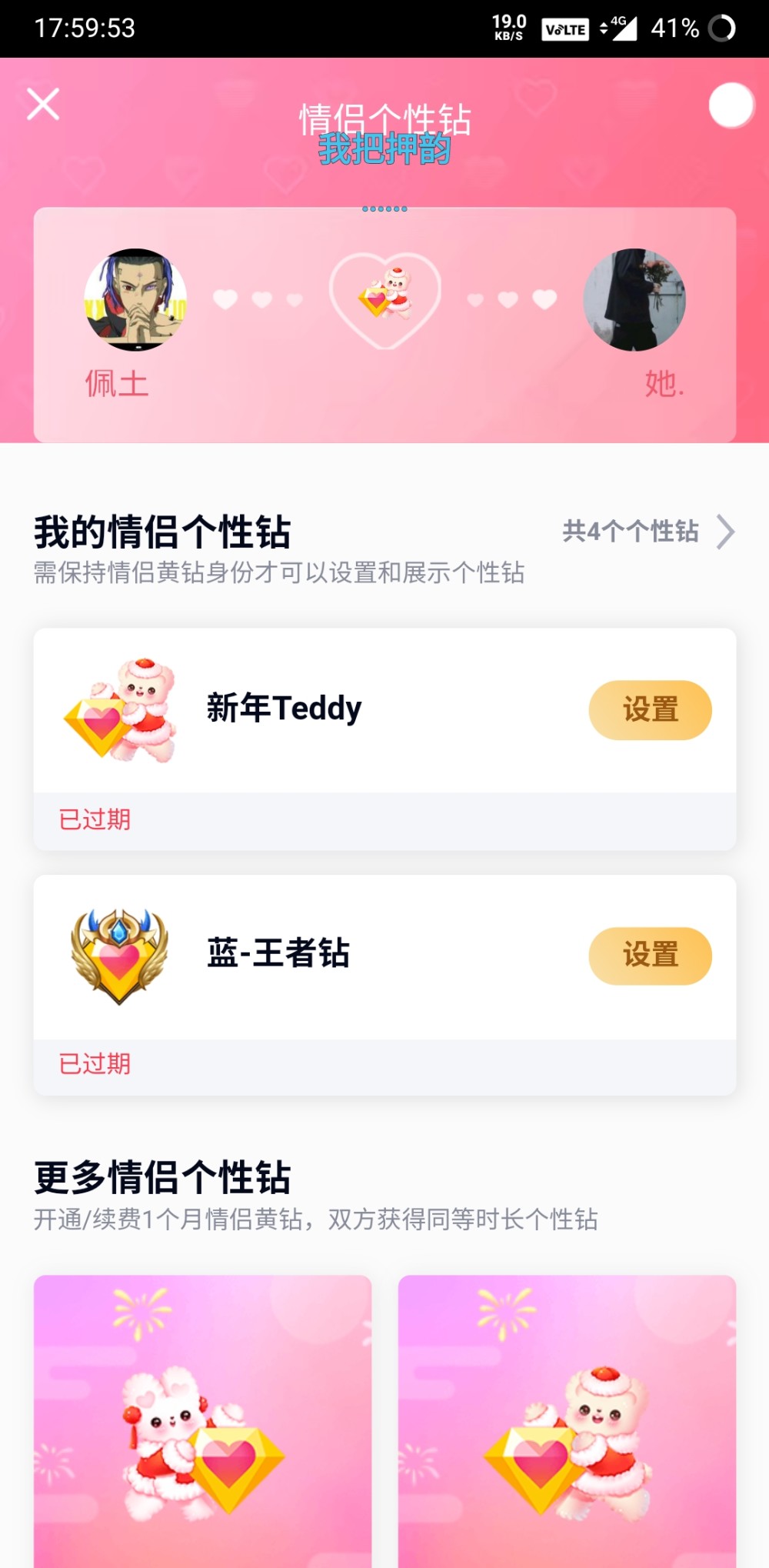Select the 蓝-王者钻 crown diamond icon
Viewport: 769px width, 1568px height.
point(115,956)
